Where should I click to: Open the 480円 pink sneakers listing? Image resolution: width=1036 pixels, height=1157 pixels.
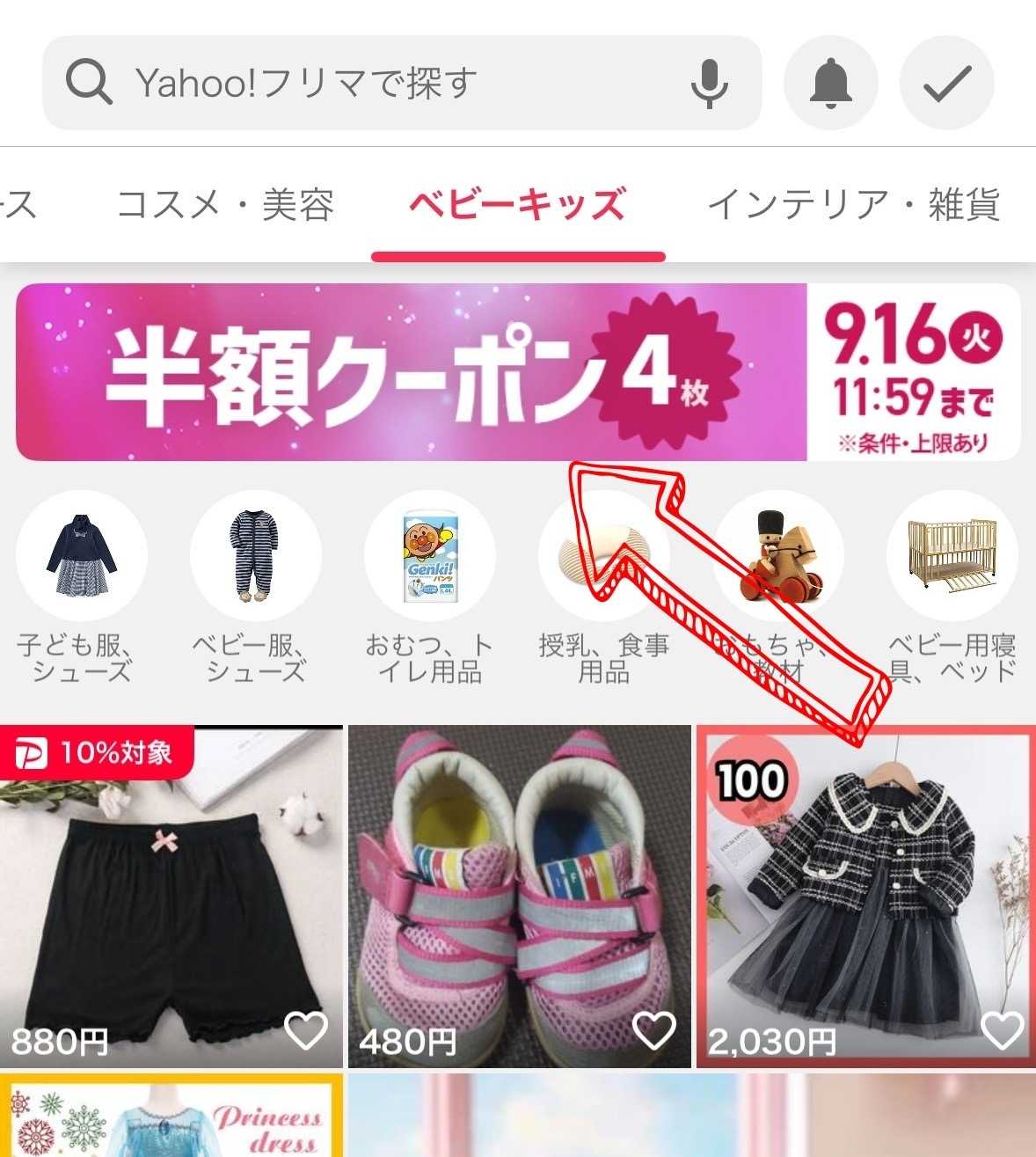coord(519,897)
